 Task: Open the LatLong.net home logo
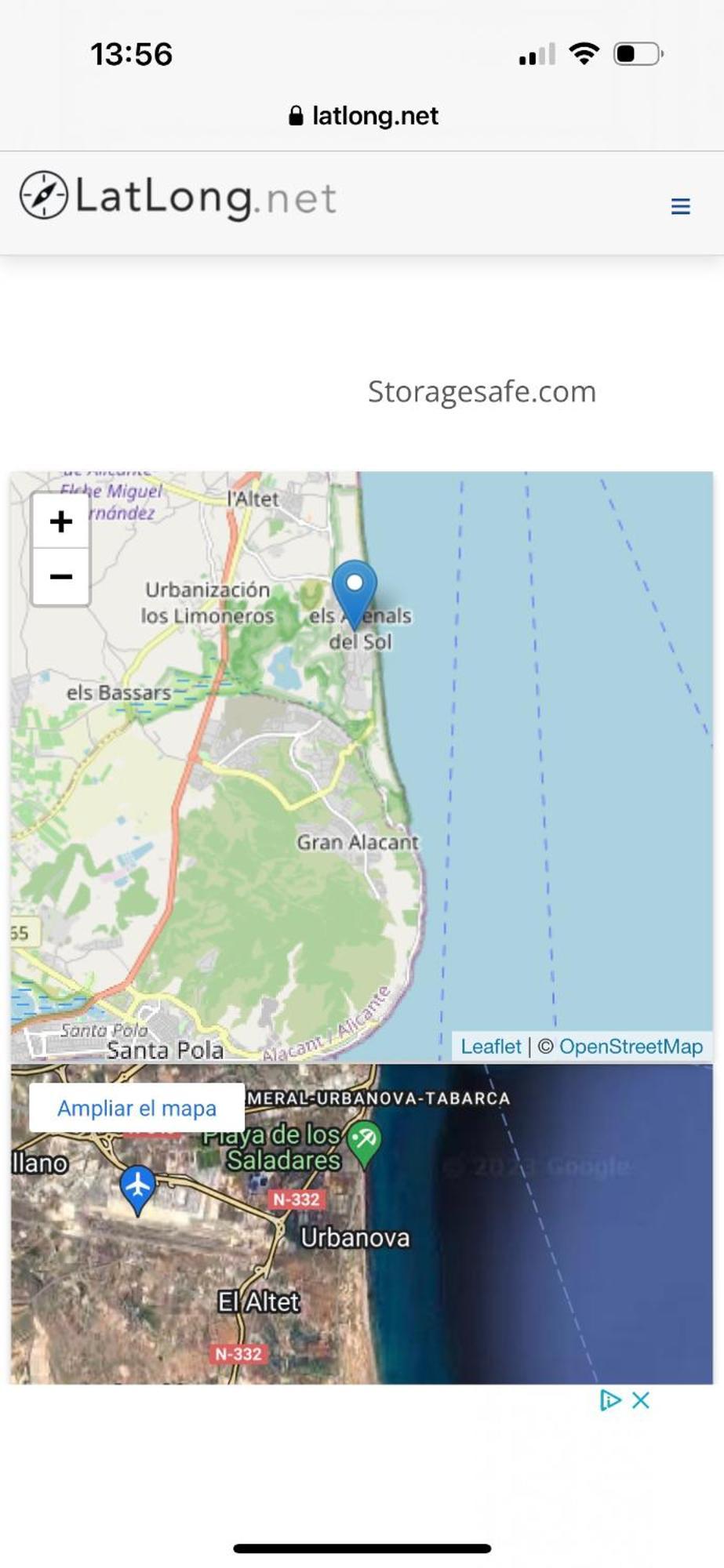[178, 196]
